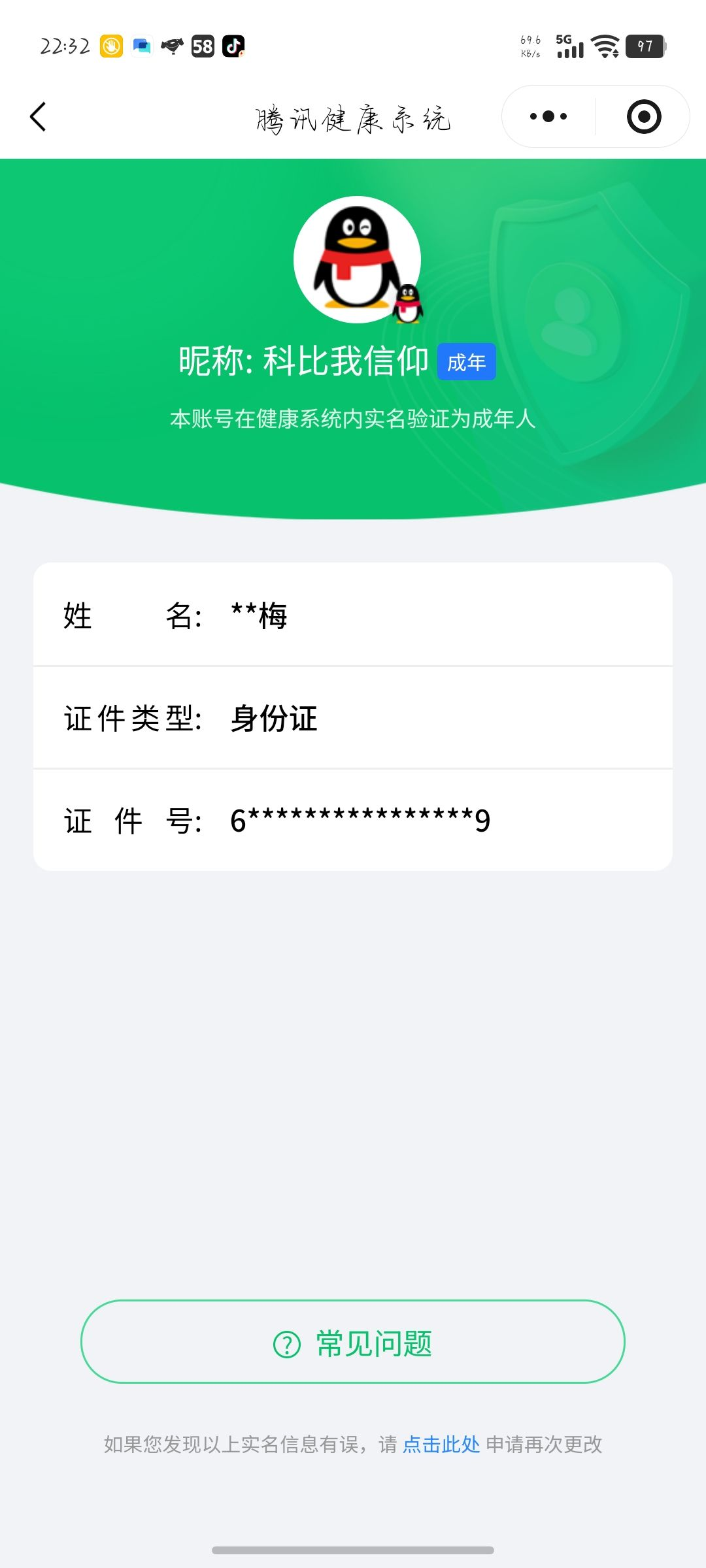Image resolution: width=706 pixels, height=1568 pixels.
Task: Tap the 58 notification icon in status bar
Action: pyautogui.click(x=203, y=46)
